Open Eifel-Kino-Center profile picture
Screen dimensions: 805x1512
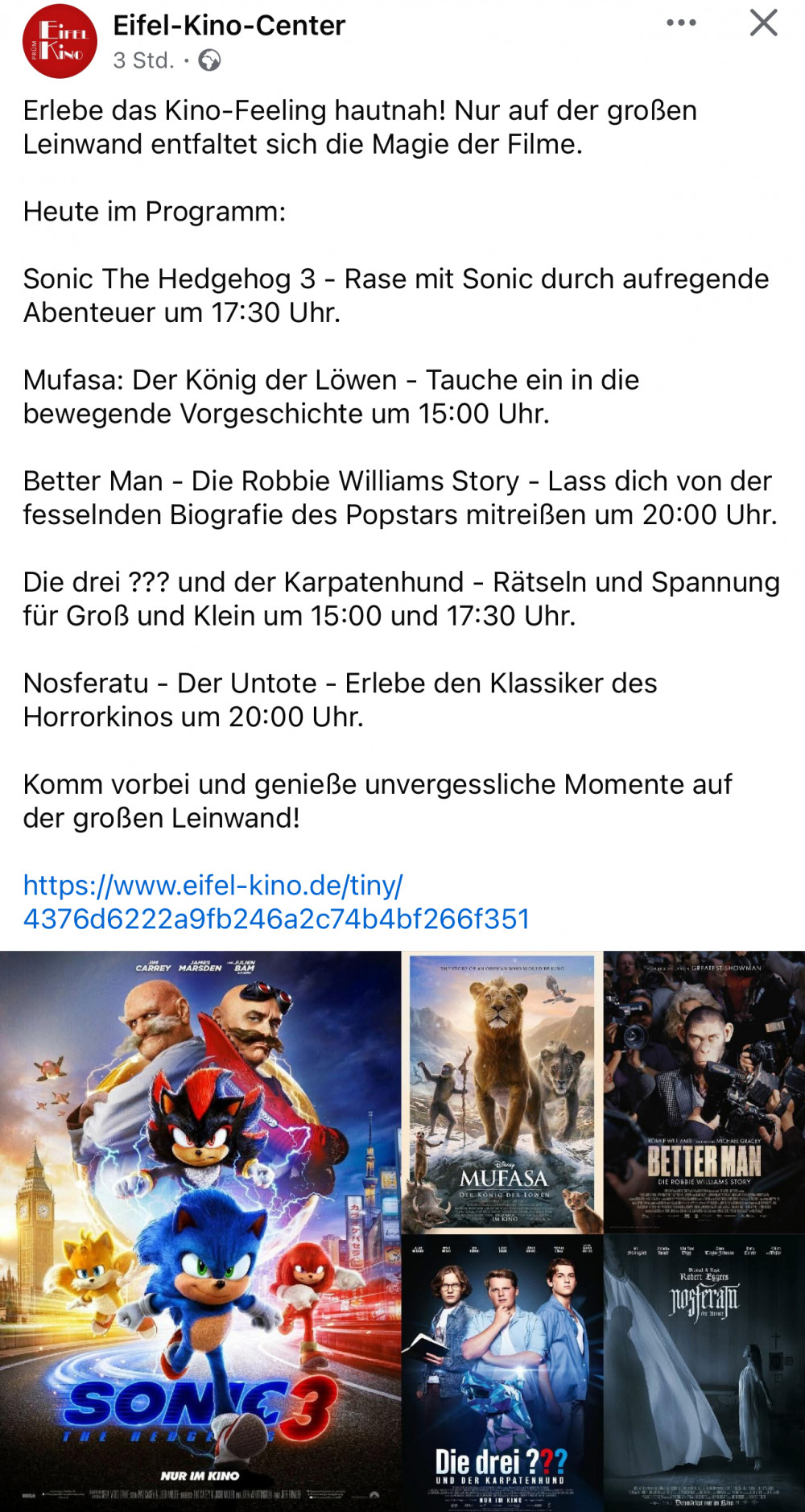(60, 41)
